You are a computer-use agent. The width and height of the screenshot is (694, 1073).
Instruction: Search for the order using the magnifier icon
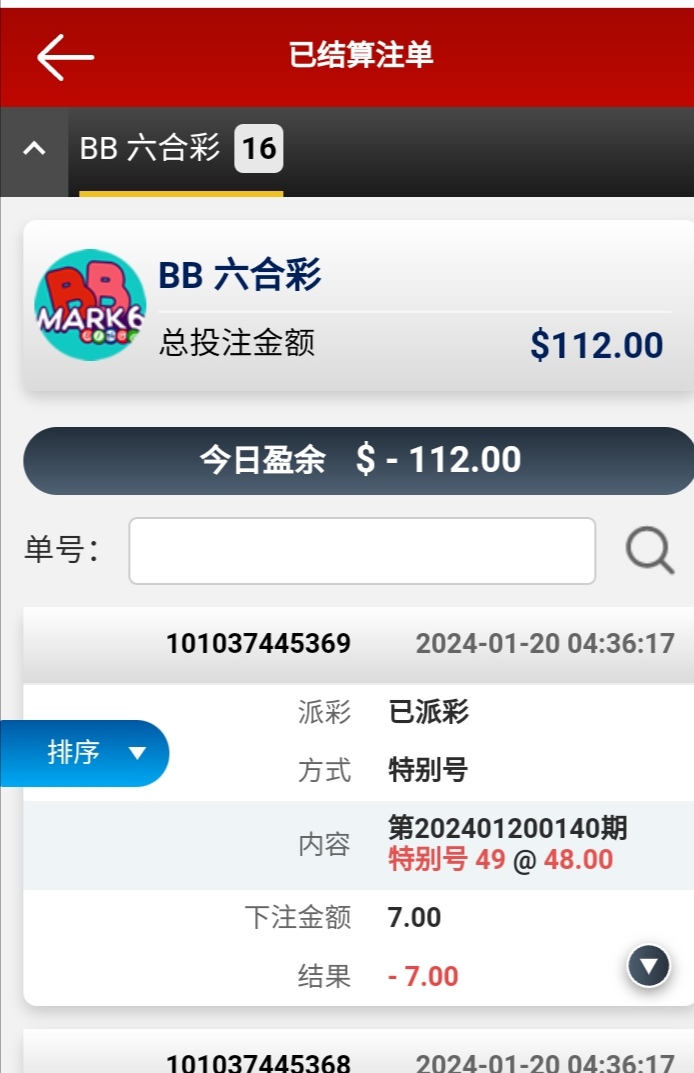coord(650,551)
